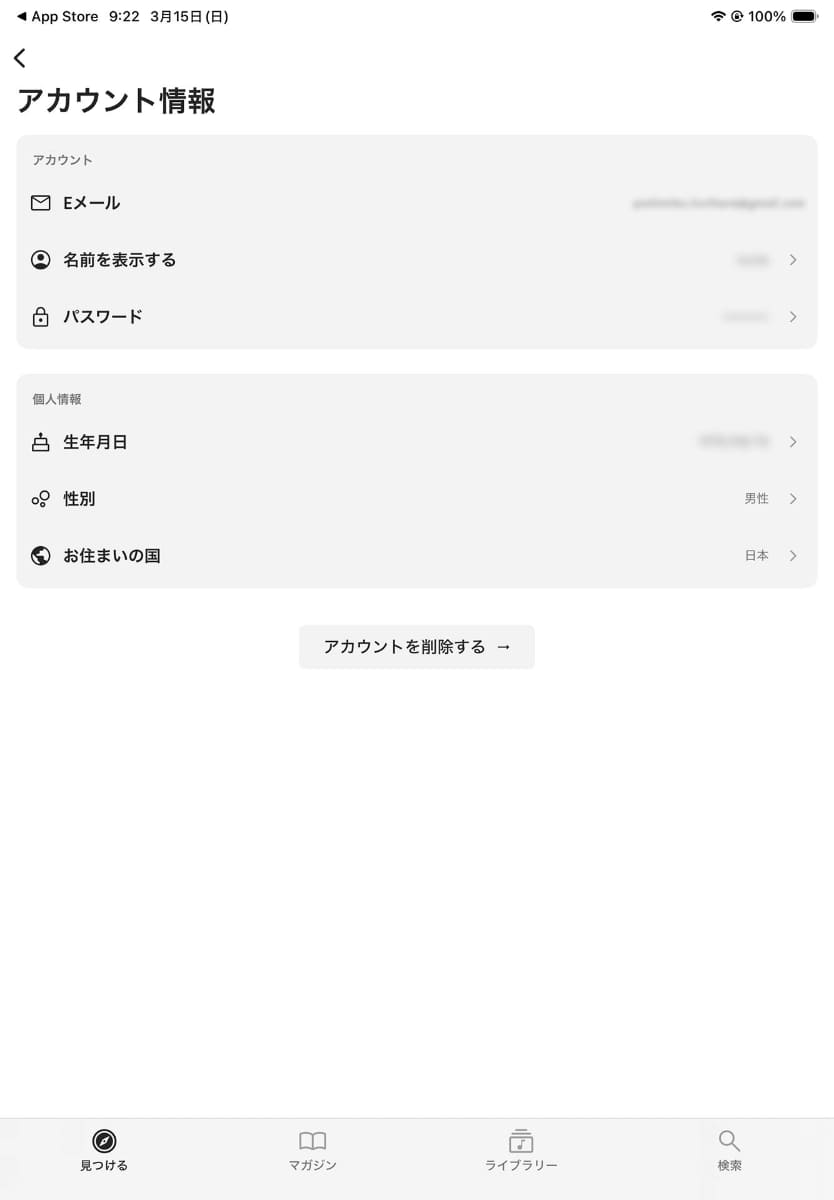The image size is (834, 1200).
Task: Click the magnifying glass icon for 検索
Action: pos(728,1138)
